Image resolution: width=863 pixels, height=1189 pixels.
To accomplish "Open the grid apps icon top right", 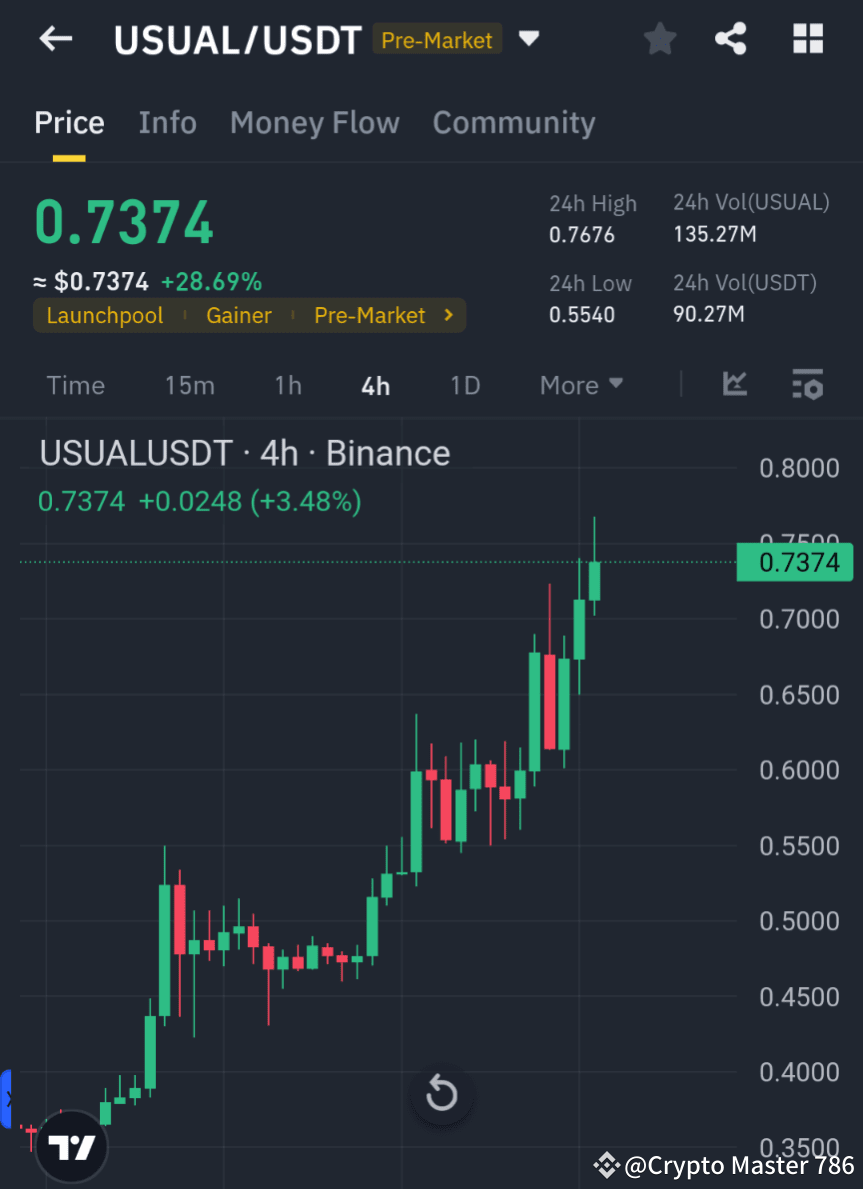I will tap(807, 38).
